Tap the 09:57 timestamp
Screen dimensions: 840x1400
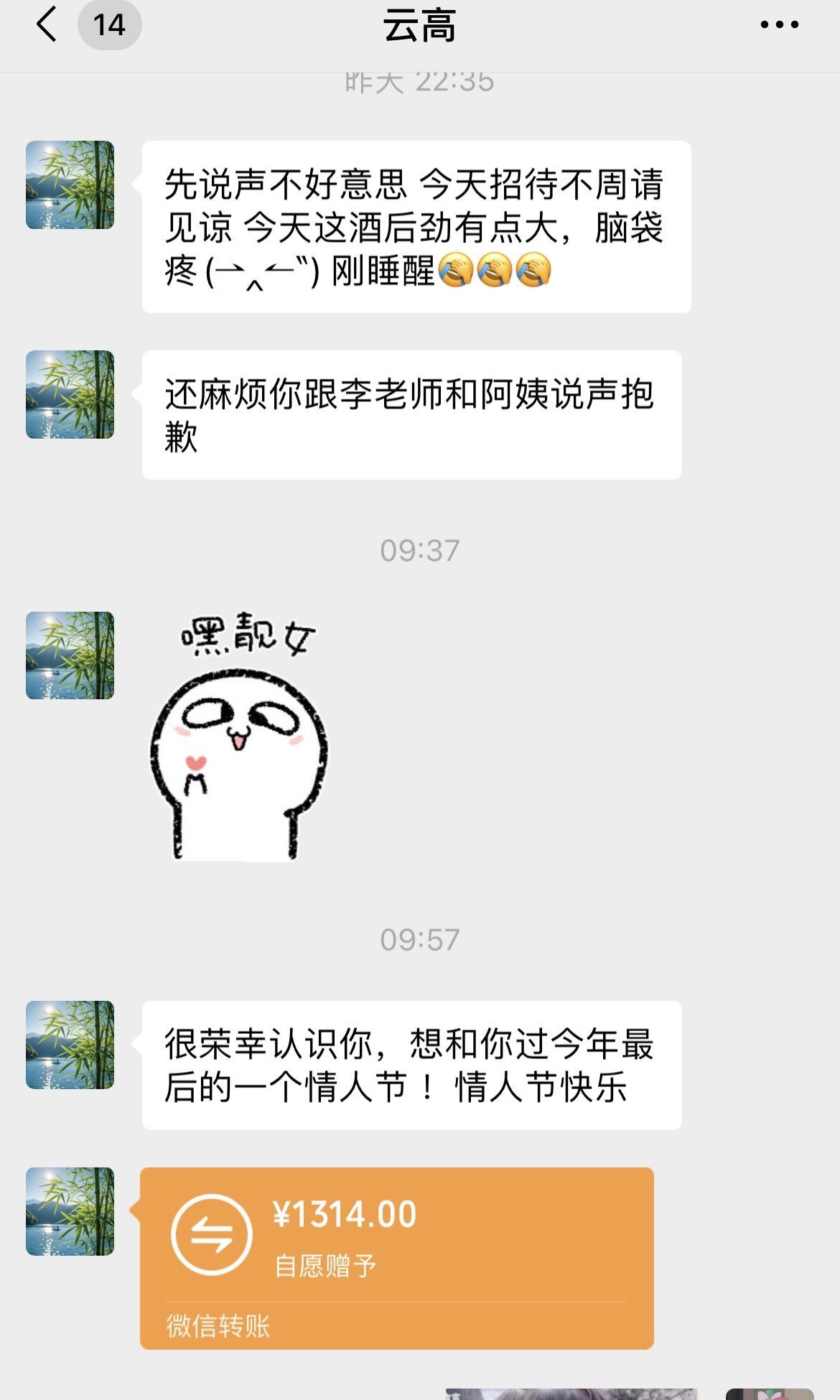(x=419, y=937)
